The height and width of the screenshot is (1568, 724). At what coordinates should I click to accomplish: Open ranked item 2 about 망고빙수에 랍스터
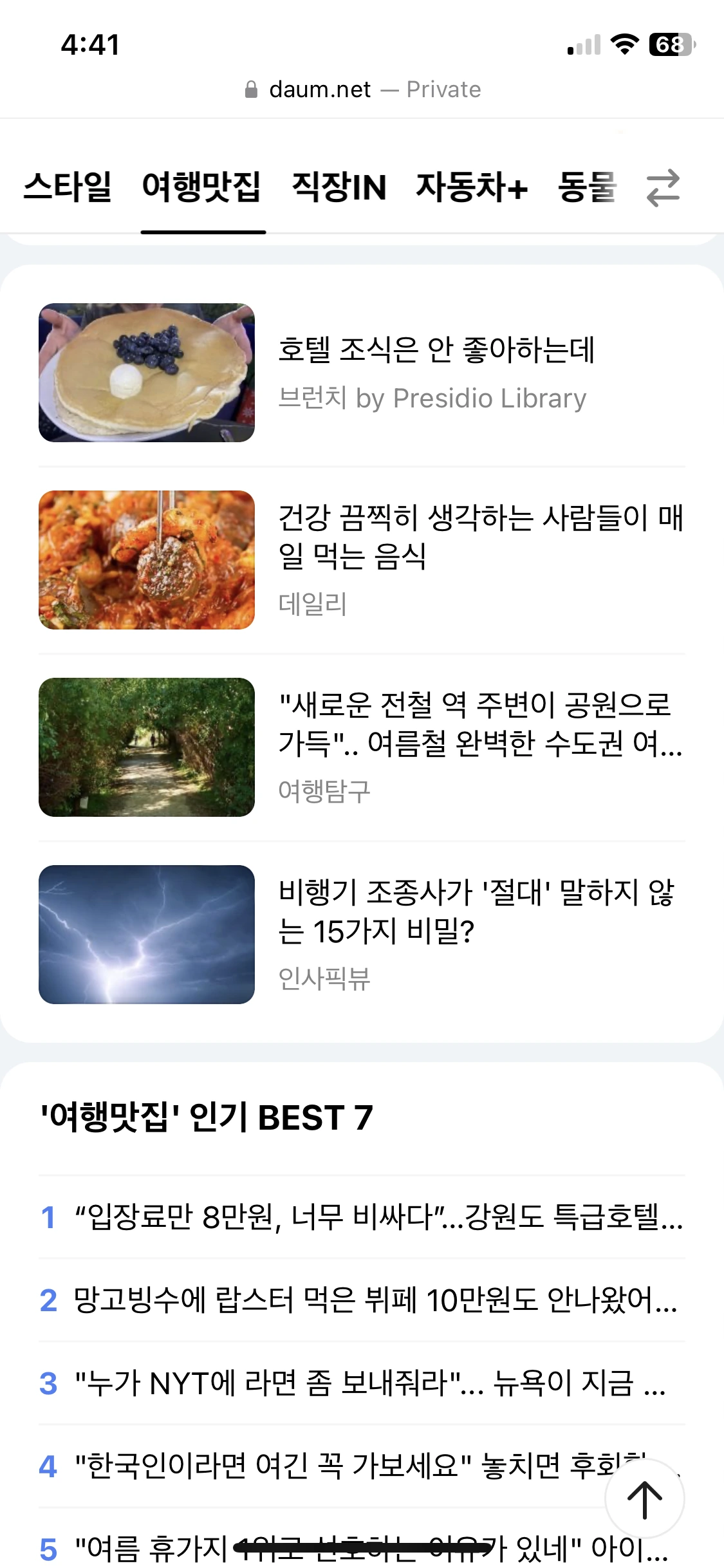tap(362, 1300)
